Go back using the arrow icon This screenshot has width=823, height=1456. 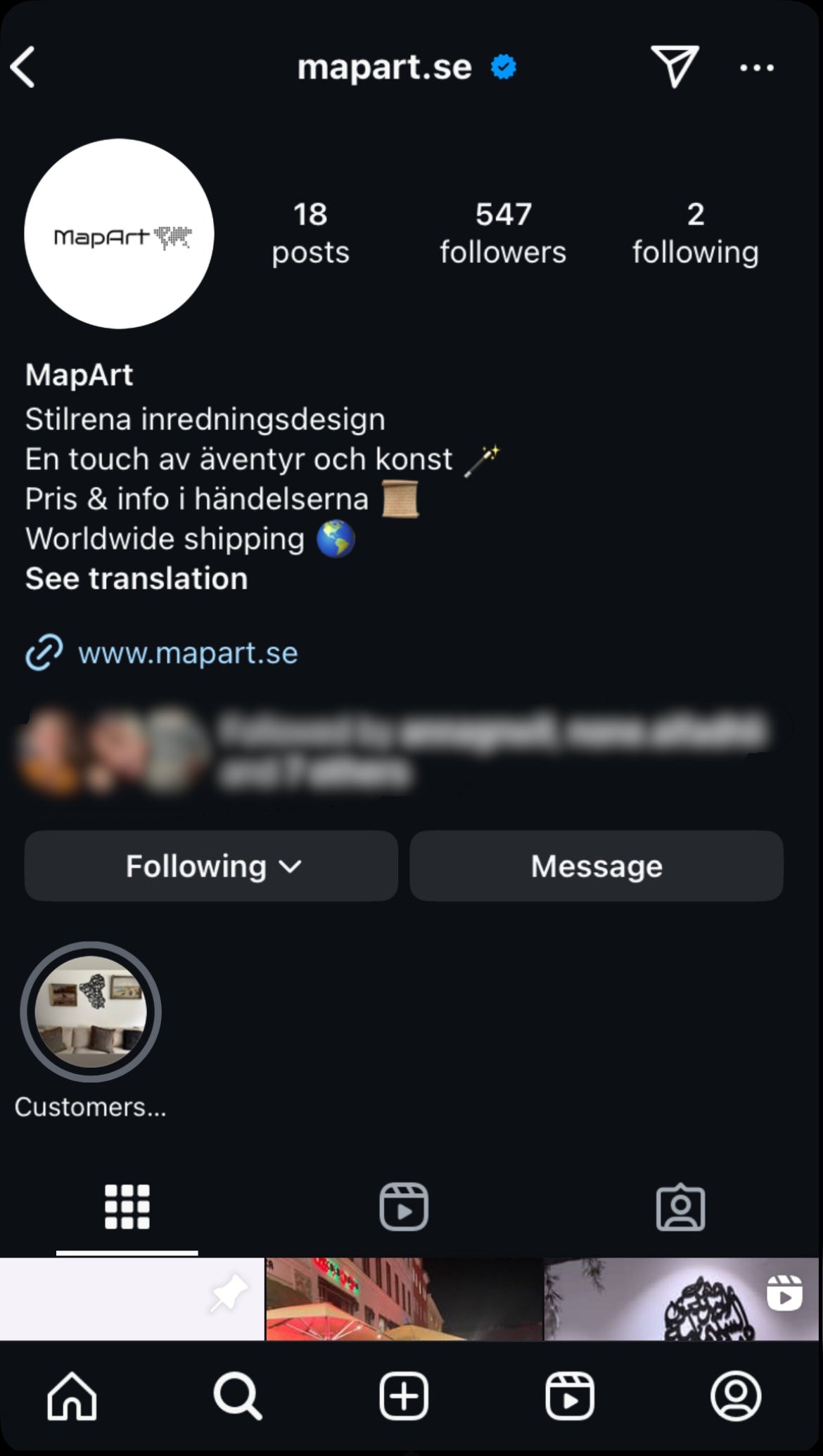coord(24,68)
